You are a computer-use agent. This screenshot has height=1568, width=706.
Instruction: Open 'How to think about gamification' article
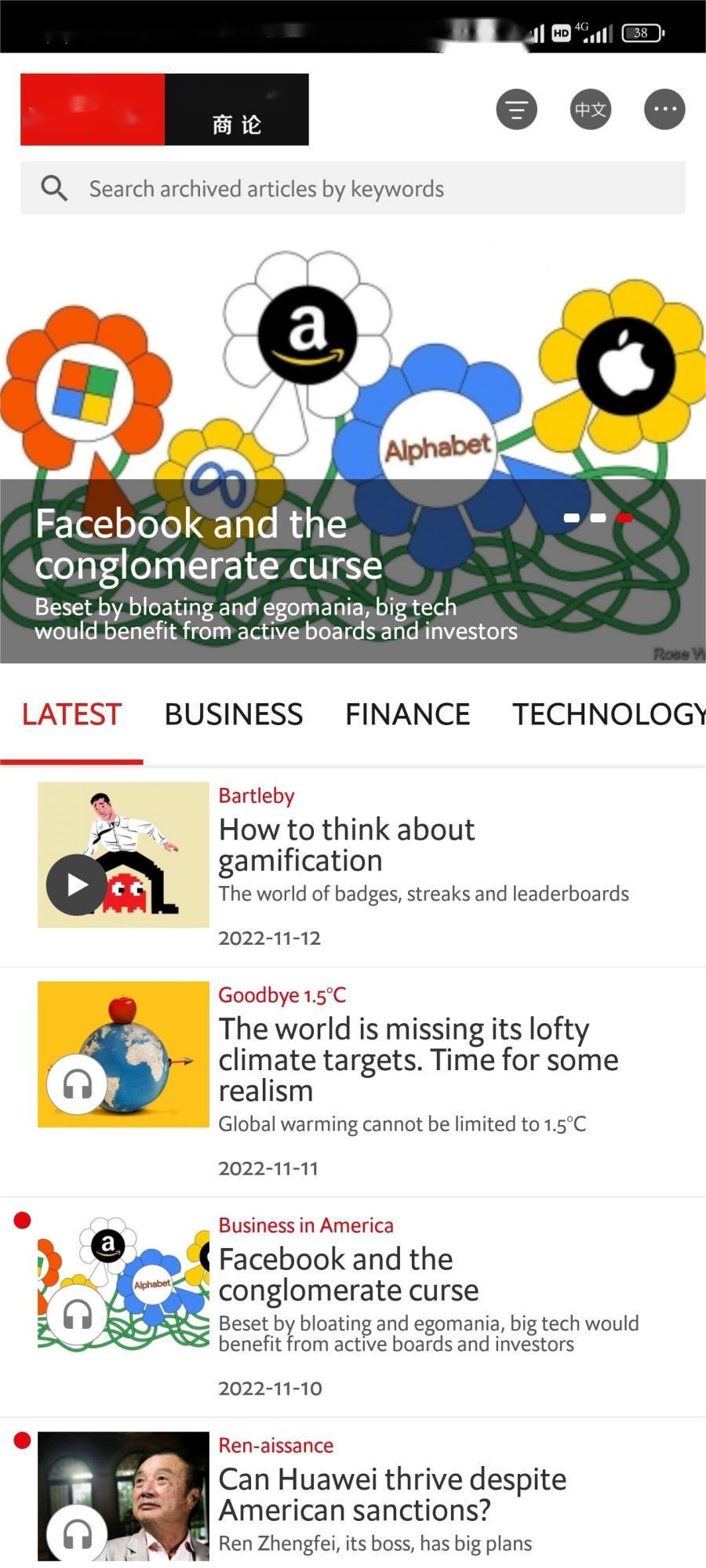tap(347, 844)
